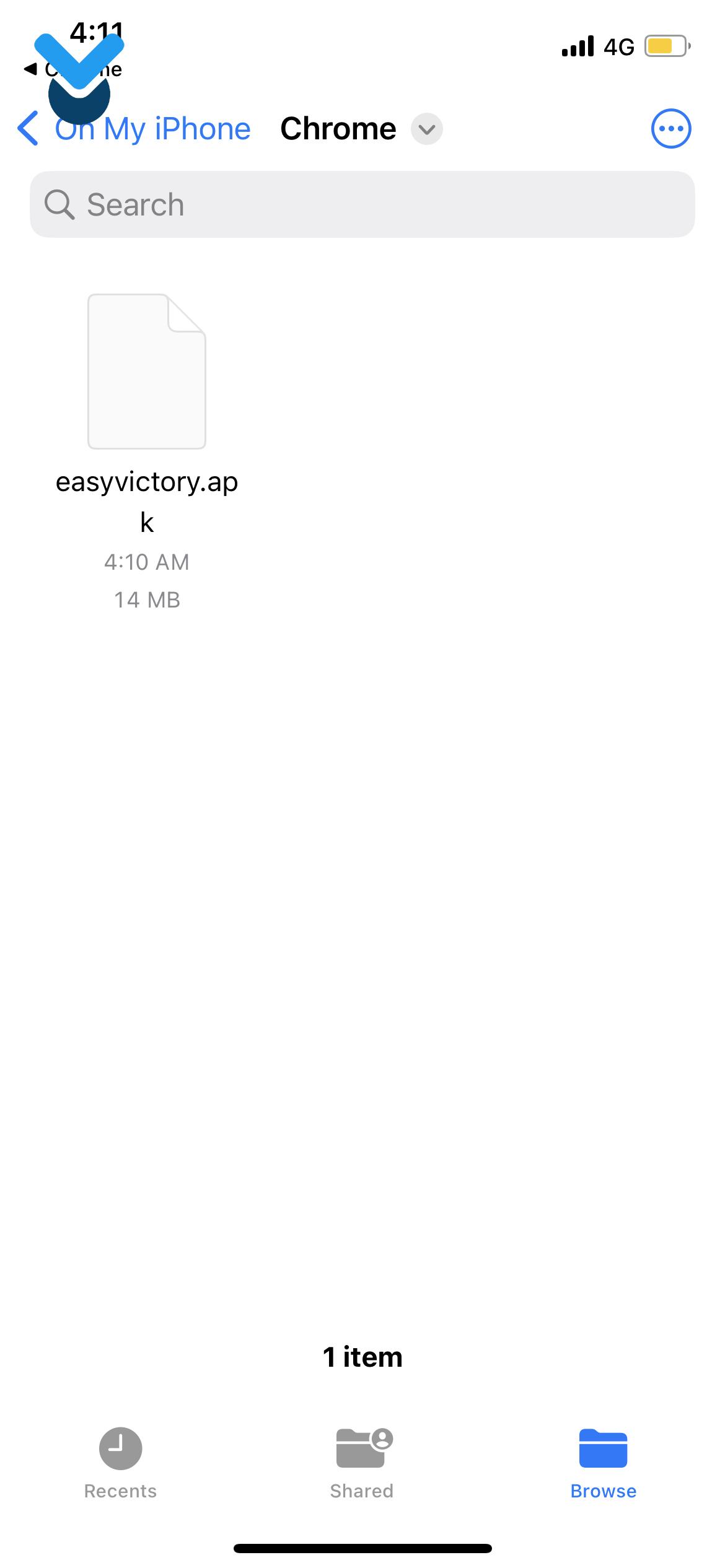Viewport: 725px width, 1568px height.
Task: Open the easyvictory.apk file
Action: [147, 372]
